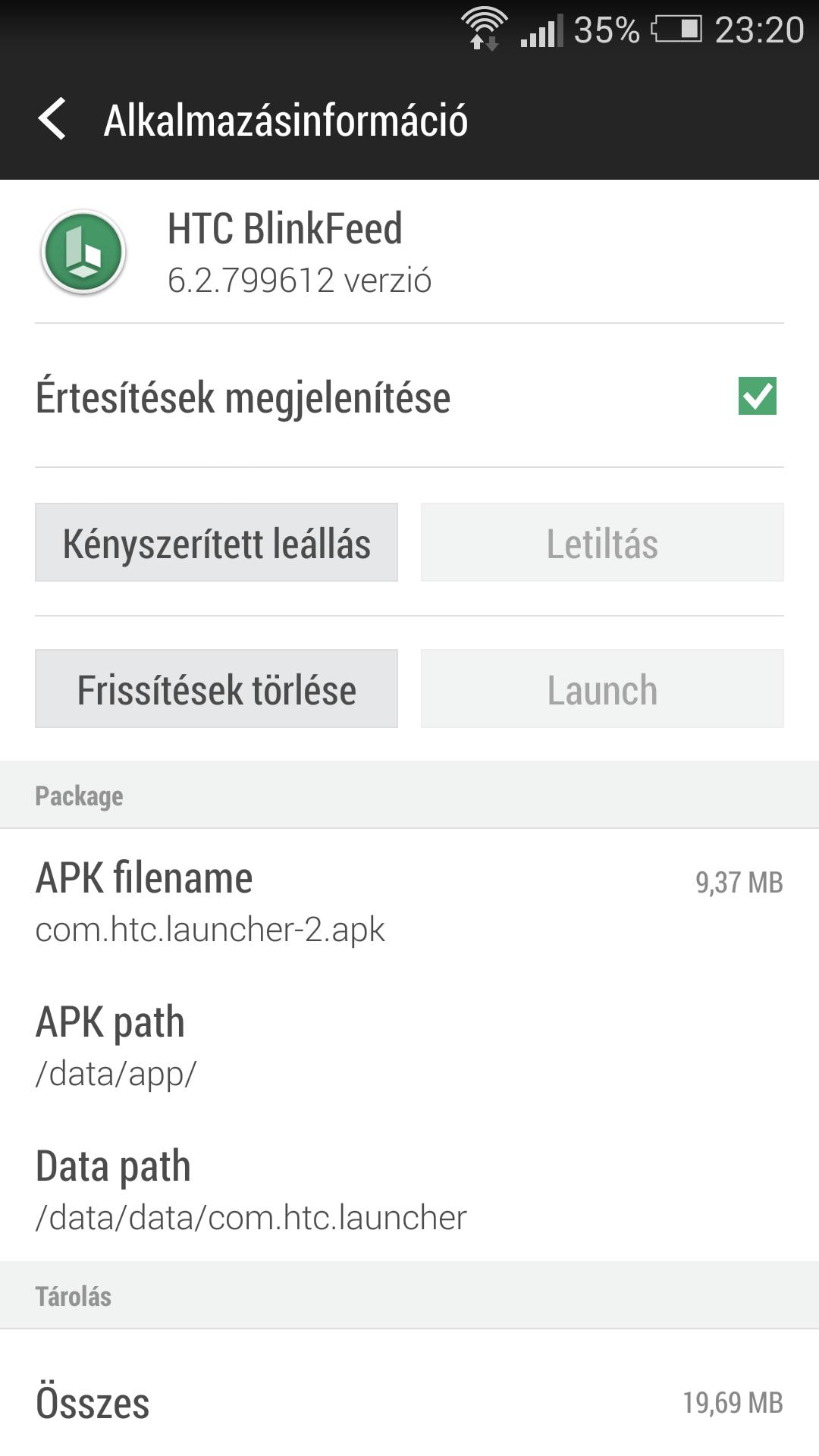Tap Kényszerített leállás button
819x1456 pixels.
216,542
